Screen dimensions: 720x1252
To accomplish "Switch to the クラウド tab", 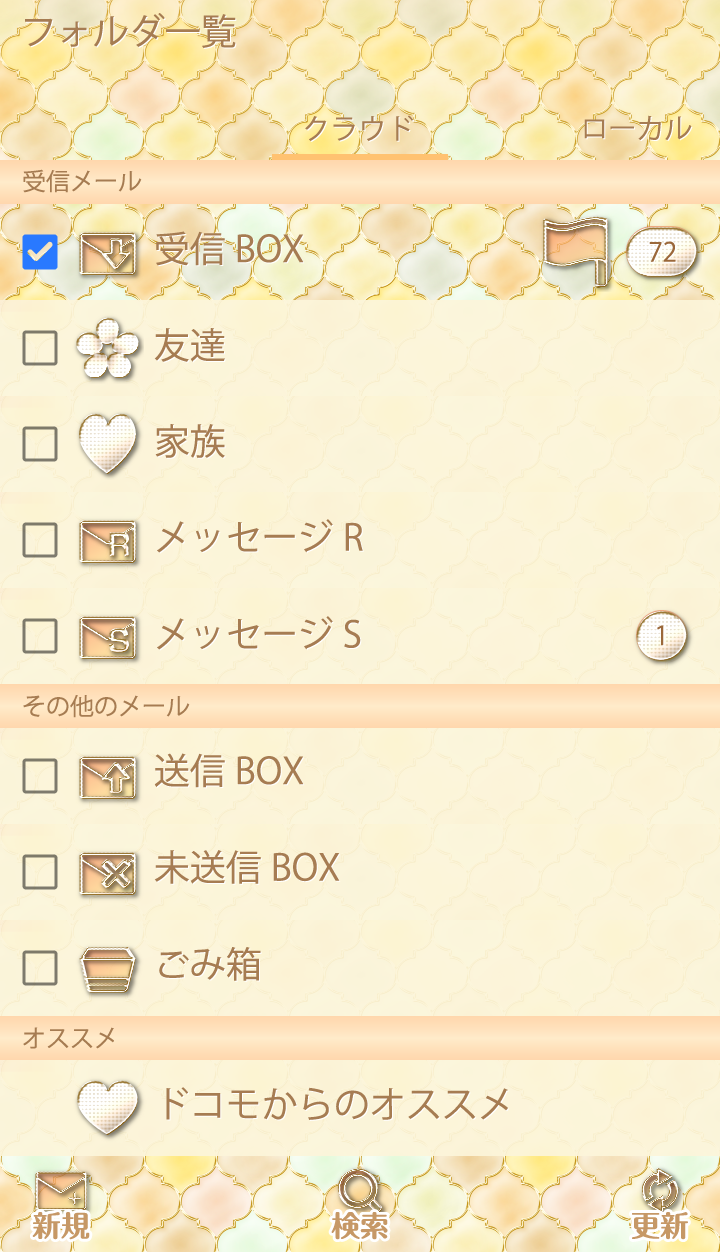I will (x=358, y=129).
